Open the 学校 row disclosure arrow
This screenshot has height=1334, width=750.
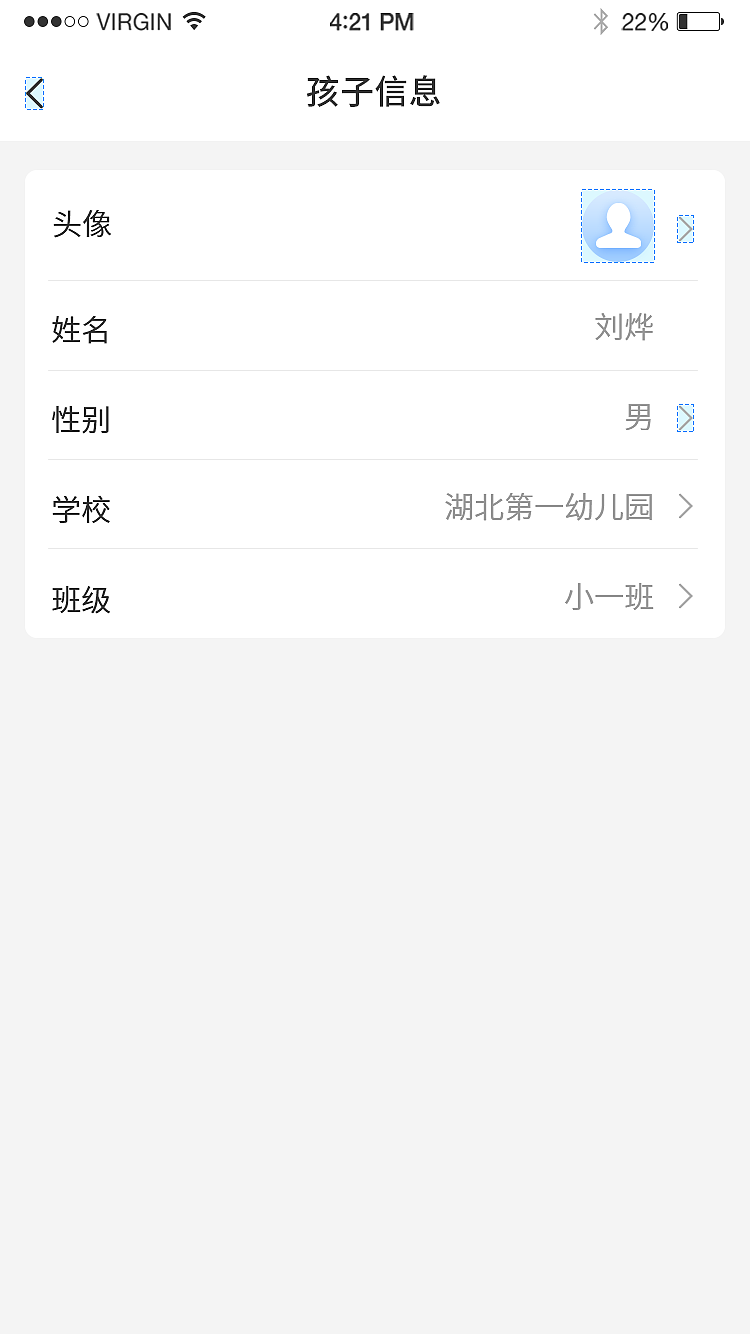685,507
